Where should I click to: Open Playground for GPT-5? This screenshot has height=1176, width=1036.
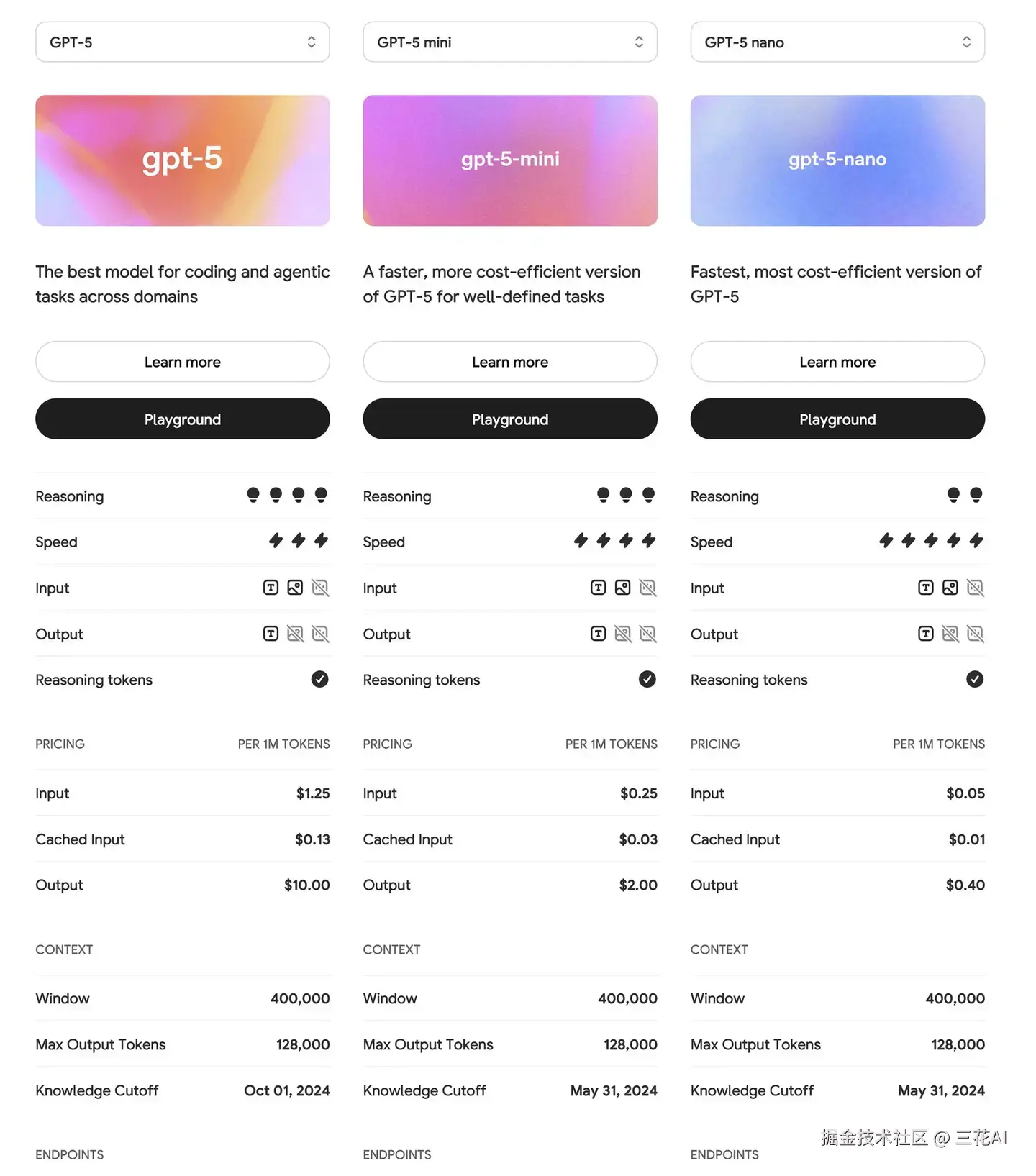click(x=182, y=419)
